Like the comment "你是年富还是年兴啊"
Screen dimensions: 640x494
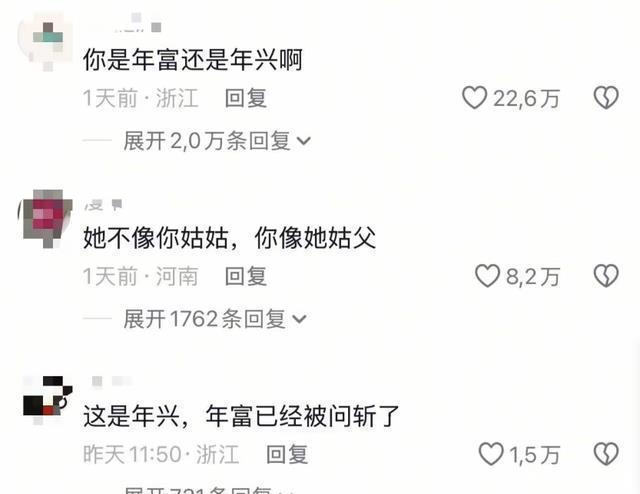tap(475, 97)
